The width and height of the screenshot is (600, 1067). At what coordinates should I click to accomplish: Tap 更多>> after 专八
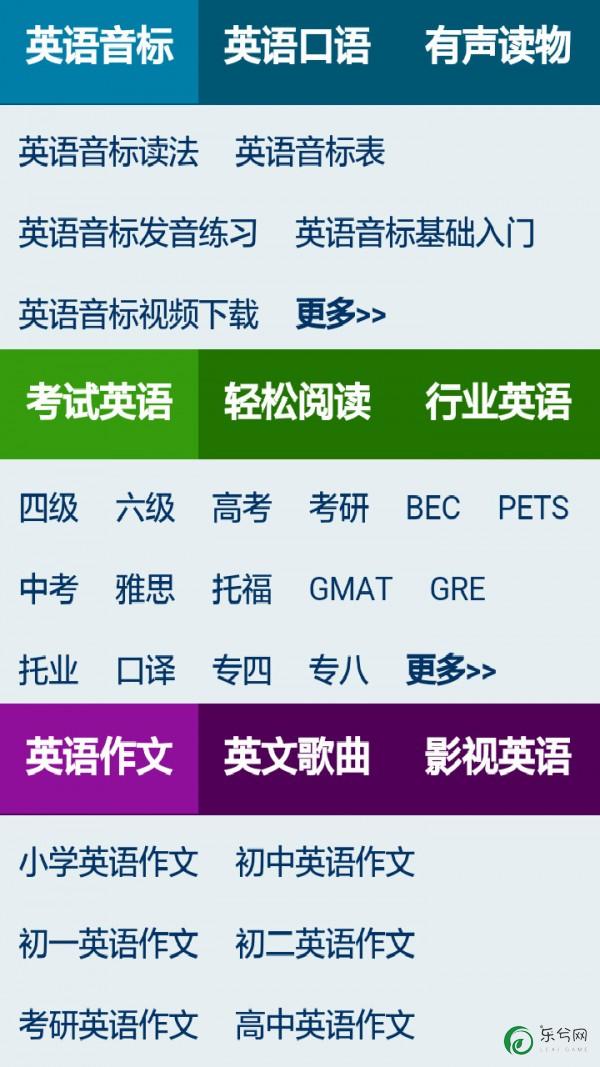pyautogui.click(x=450, y=670)
